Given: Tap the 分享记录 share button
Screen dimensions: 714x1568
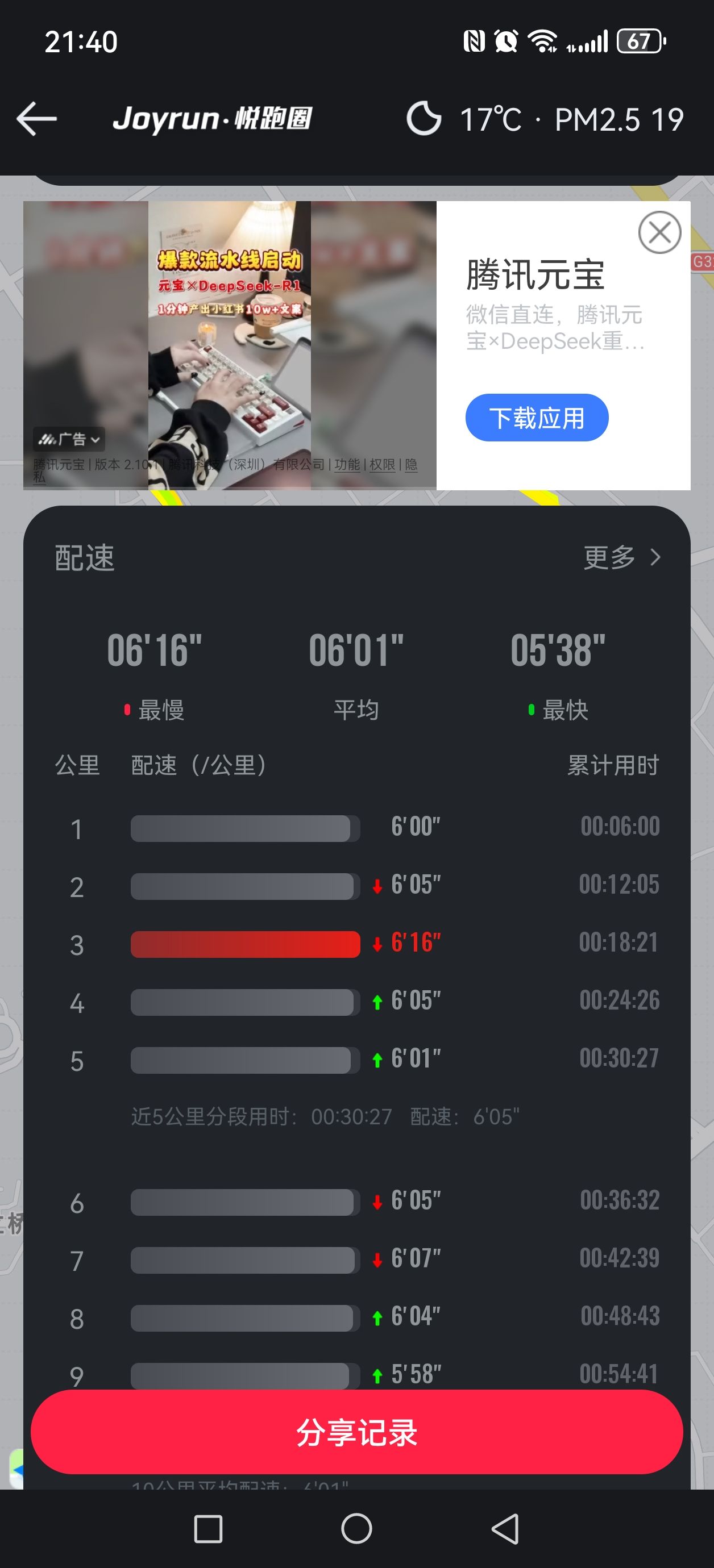Looking at the screenshot, I should pyautogui.click(x=357, y=1432).
